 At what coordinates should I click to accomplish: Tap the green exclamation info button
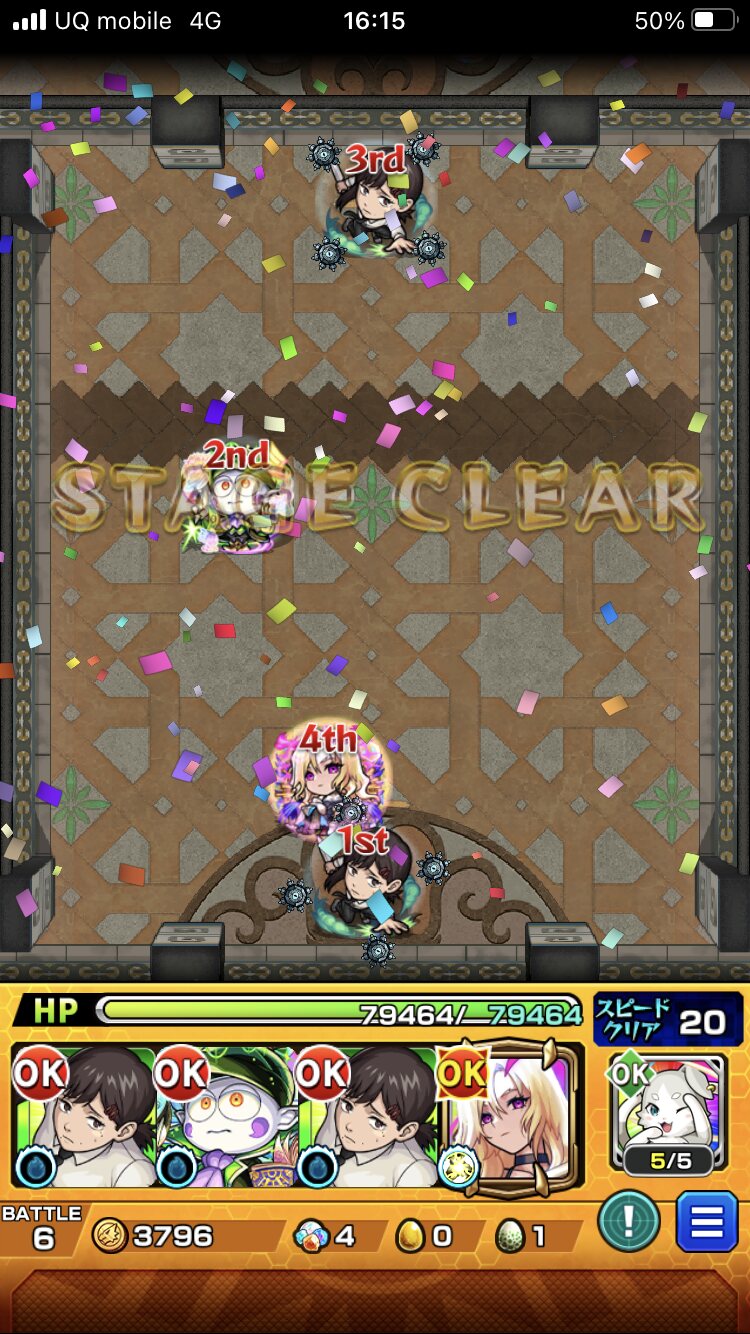pos(630,1221)
